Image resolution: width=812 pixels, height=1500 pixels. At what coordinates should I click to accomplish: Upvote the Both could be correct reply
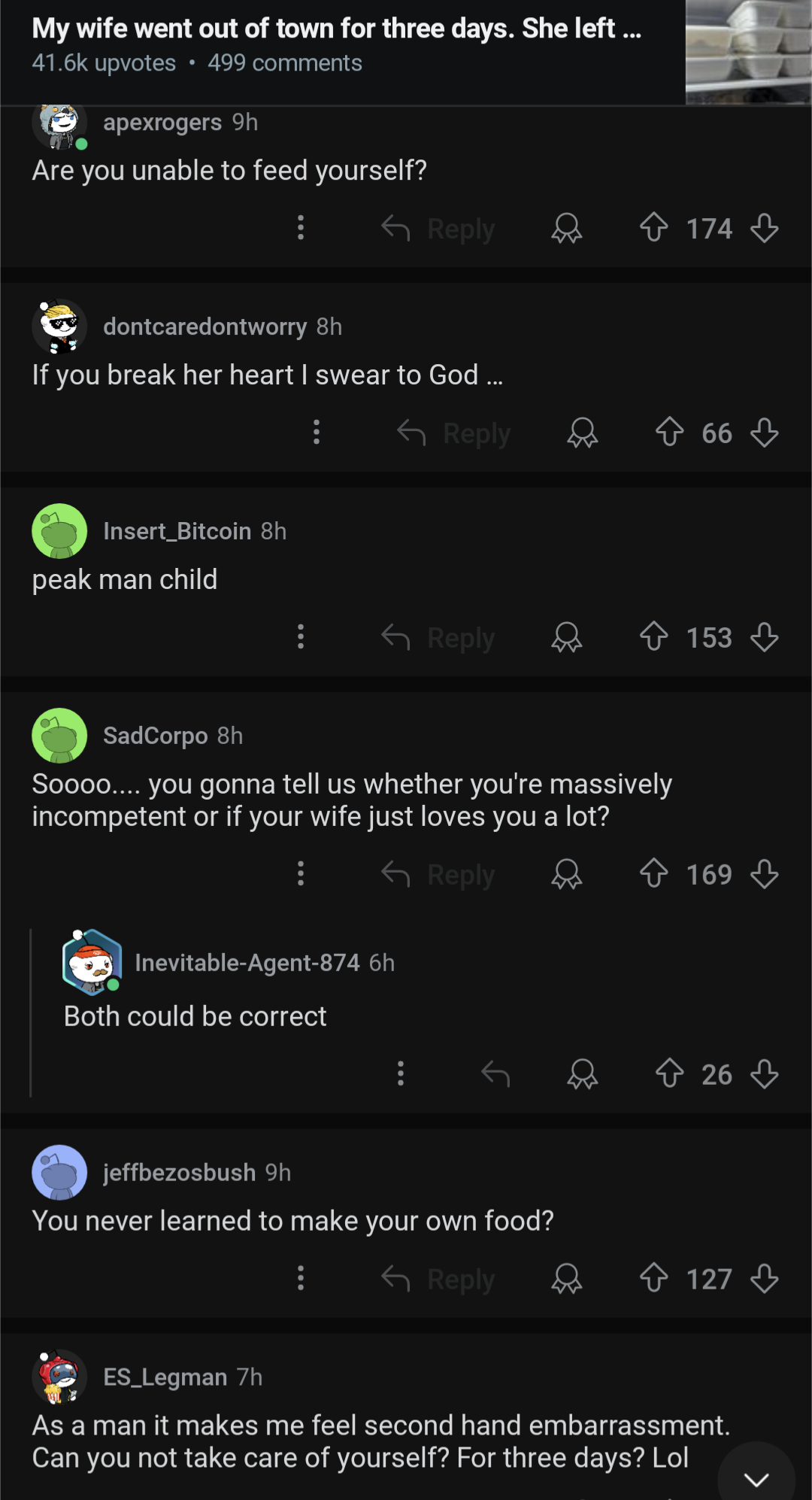pyautogui.click(x=669, y=1073)
